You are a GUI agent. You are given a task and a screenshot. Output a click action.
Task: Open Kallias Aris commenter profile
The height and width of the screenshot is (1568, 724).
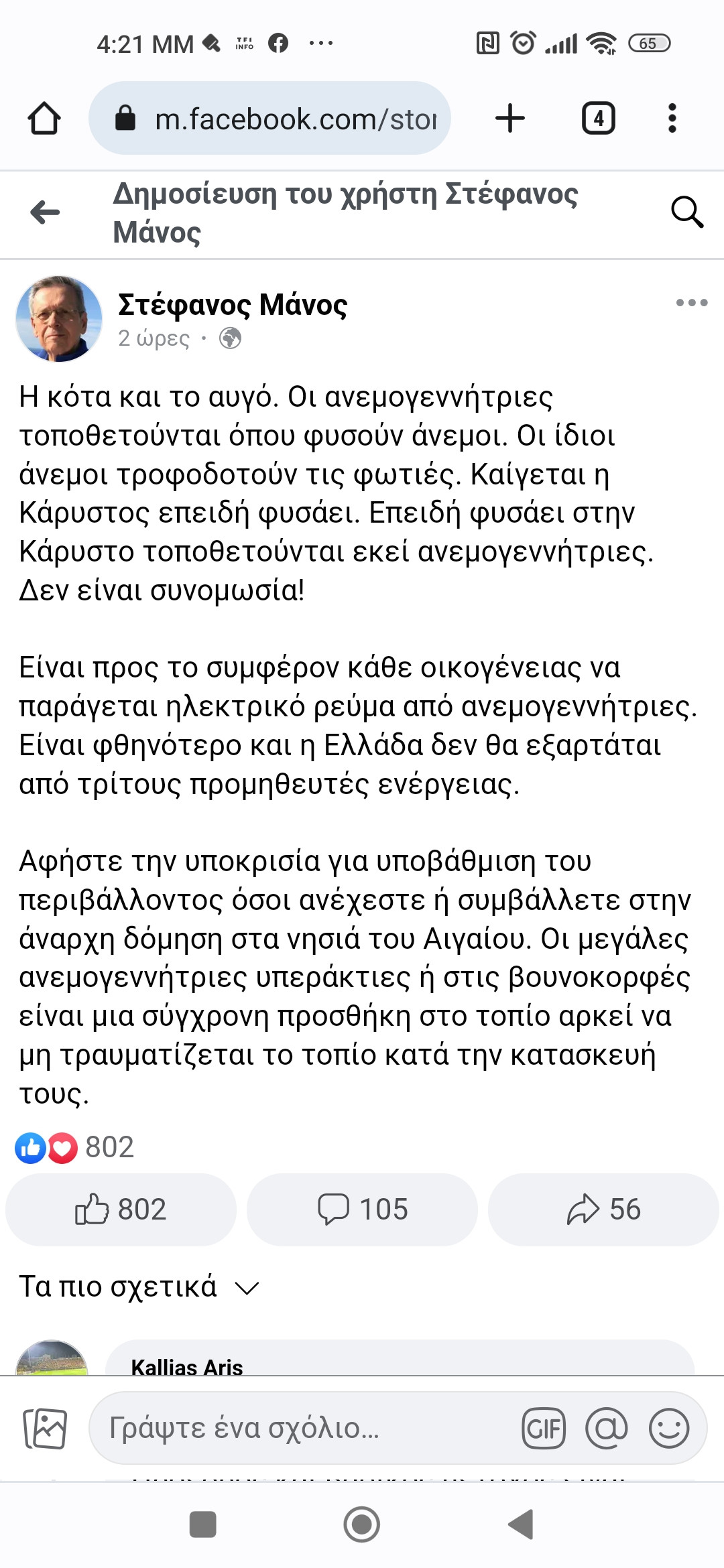pyautogui.click(x=186, y=1366)
